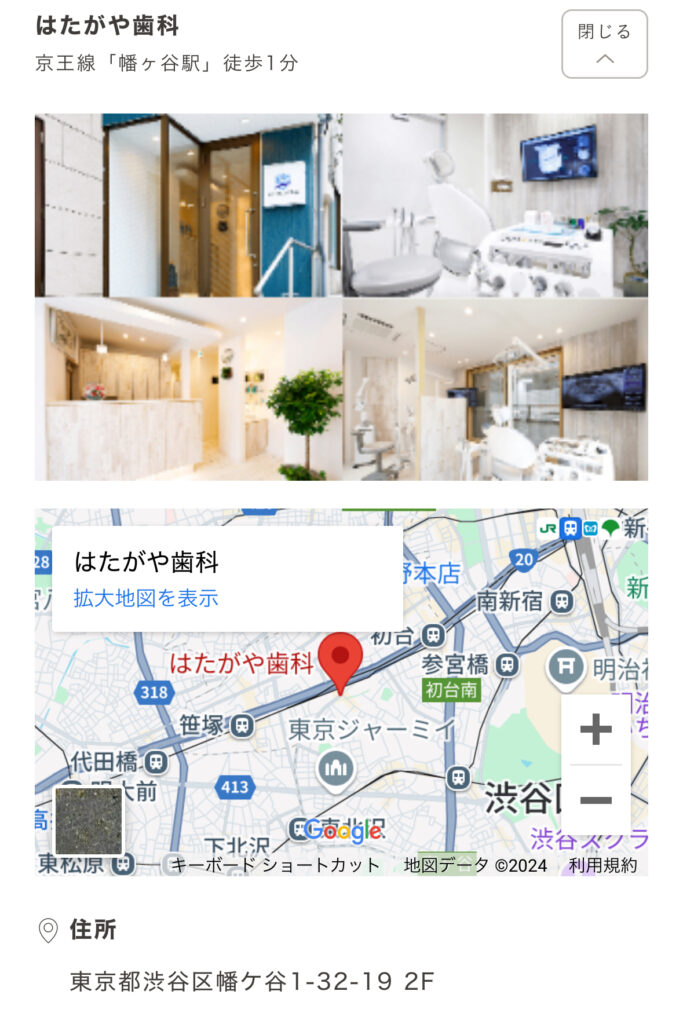
Task: Switch map to satellite view thumbnail
Action: (x=89, y=820)
